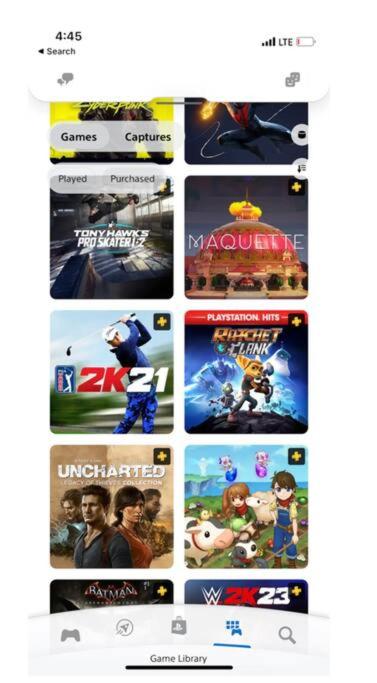377x683 pixels.
Task: Open the Batman game tile
Action: pos(112,596)
